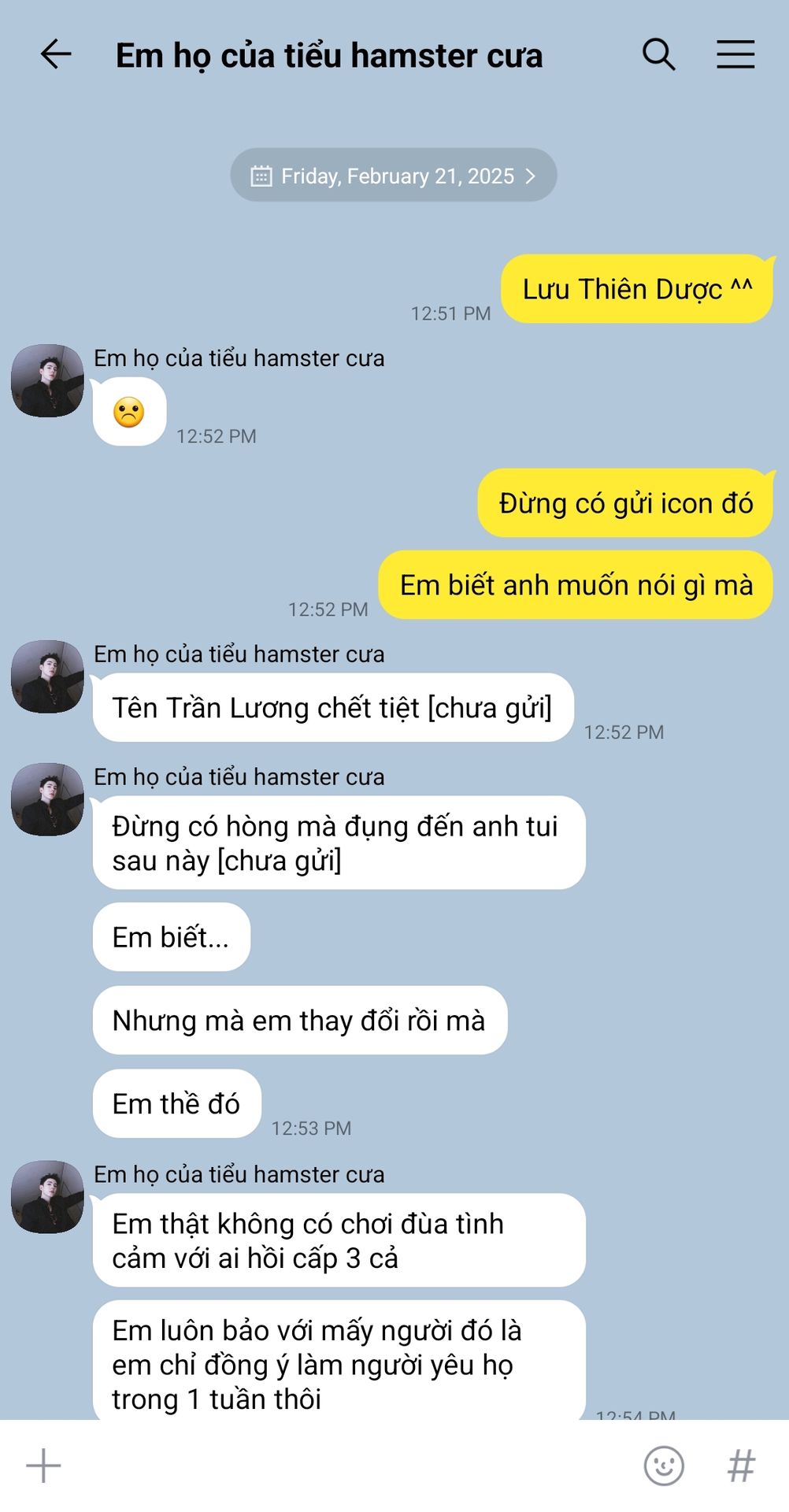The width and height of the screenshot is (789, 1512).
Task: Open the Friday, February 21, 2025 date picker
Action: (393, 175)
